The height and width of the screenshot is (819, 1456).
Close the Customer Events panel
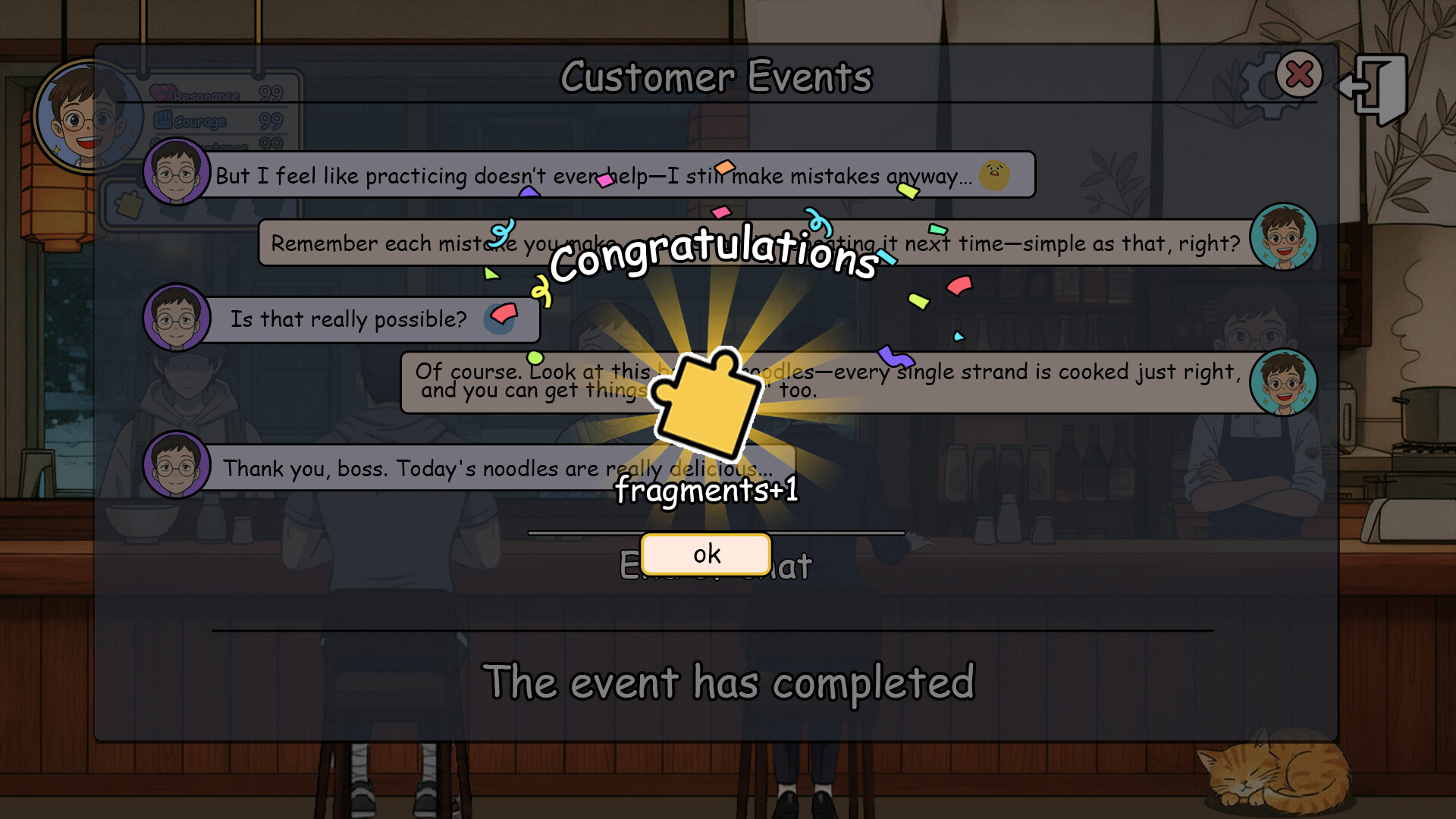[1299, 74]
